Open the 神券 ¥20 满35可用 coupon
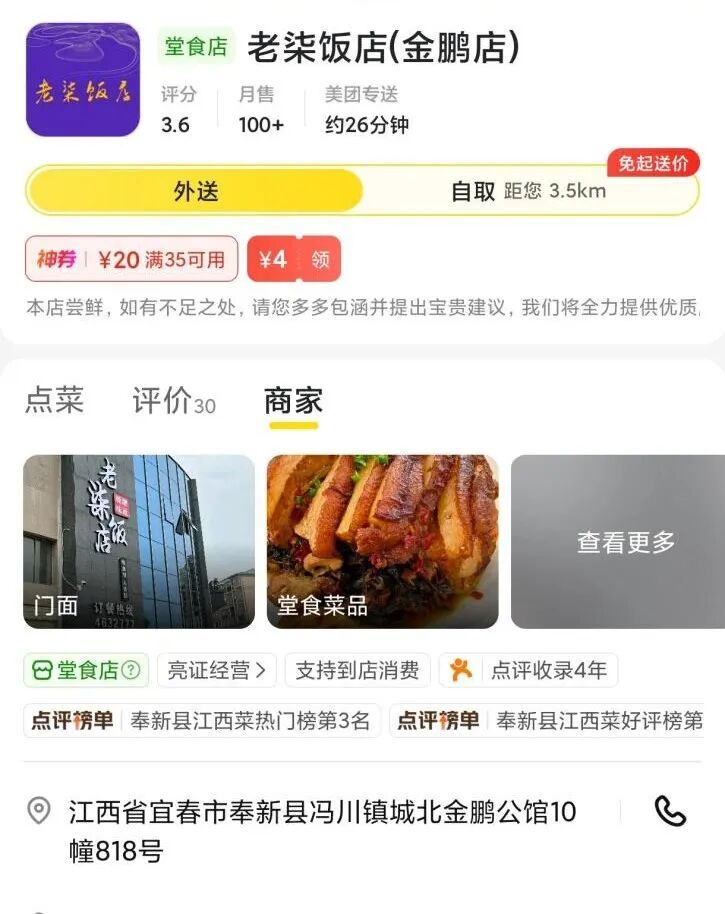 (131, 260)
